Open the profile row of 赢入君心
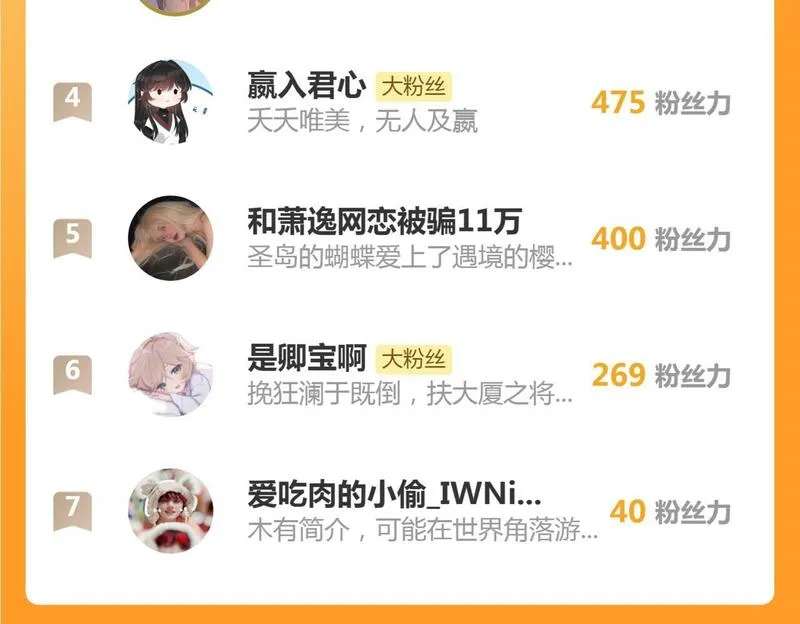800x624 pixels. 399,102
